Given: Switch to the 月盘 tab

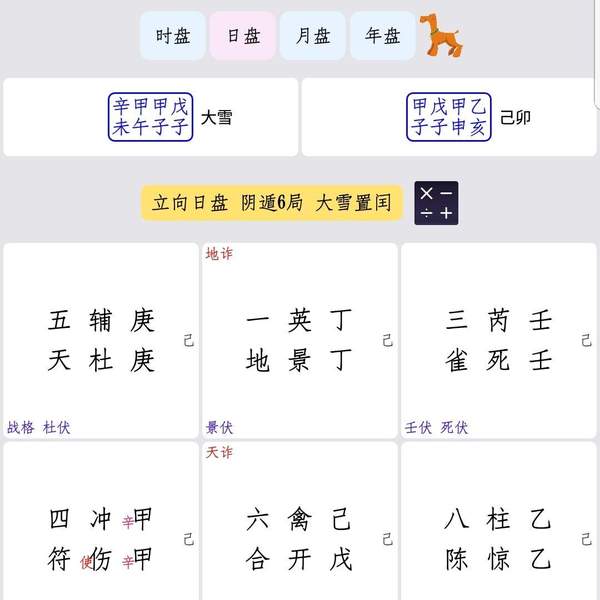Looking at the screenshot, I should coord(313,36).
